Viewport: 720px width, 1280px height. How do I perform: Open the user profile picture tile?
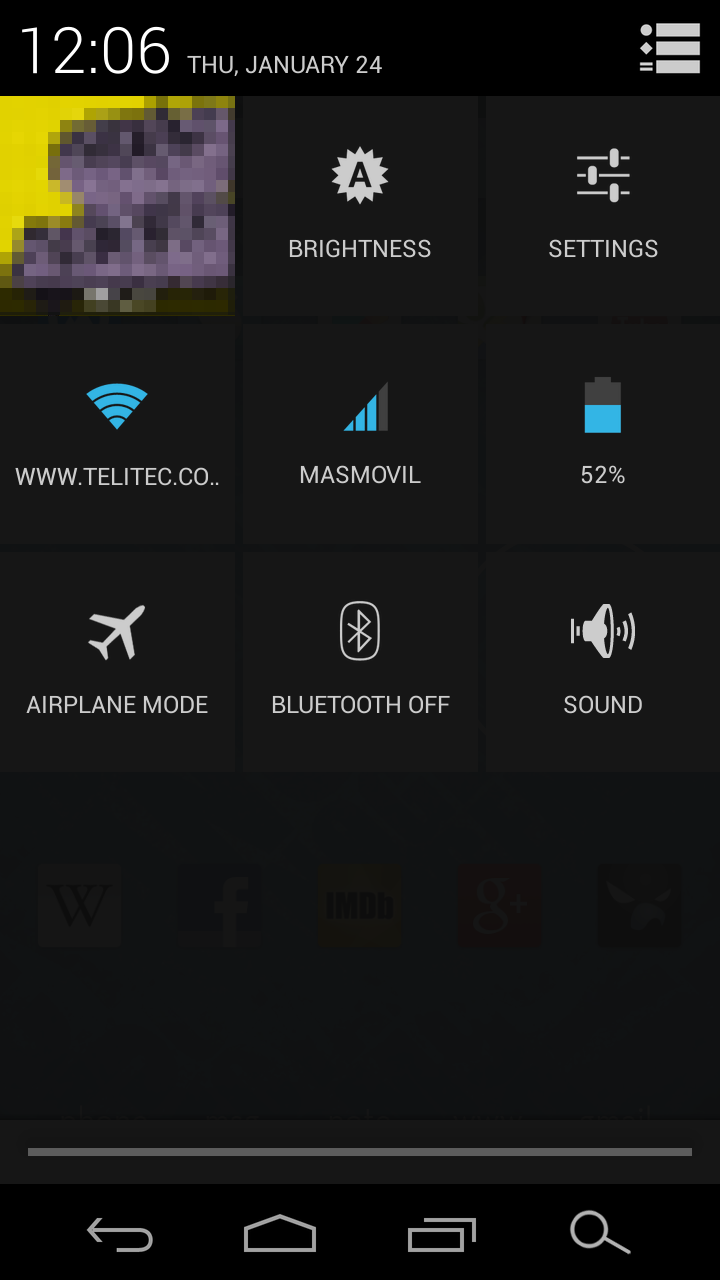coord(117,205)
